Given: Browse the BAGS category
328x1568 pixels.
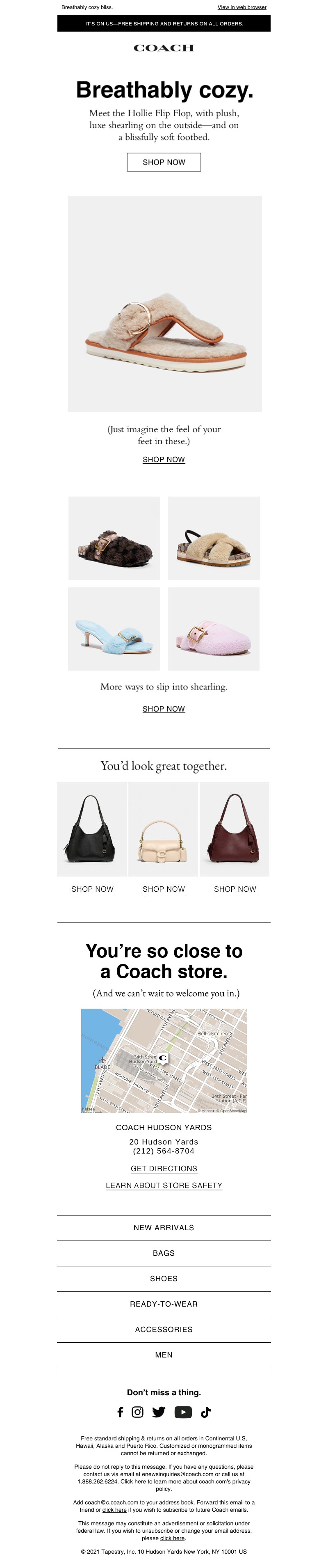Looking at the screenshot, I should 164,1253.
